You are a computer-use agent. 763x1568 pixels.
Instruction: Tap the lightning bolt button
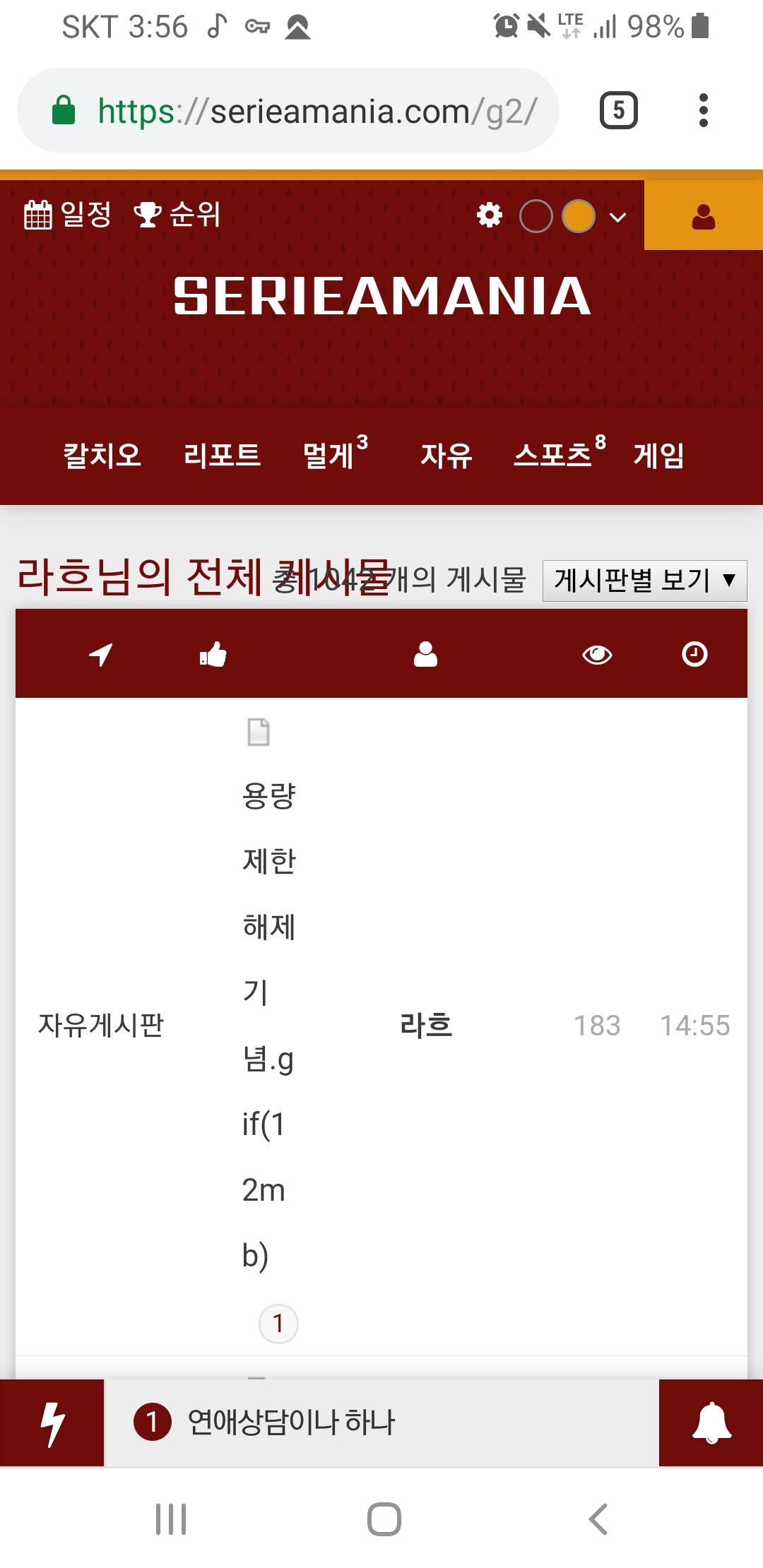tap(52, 1423)
